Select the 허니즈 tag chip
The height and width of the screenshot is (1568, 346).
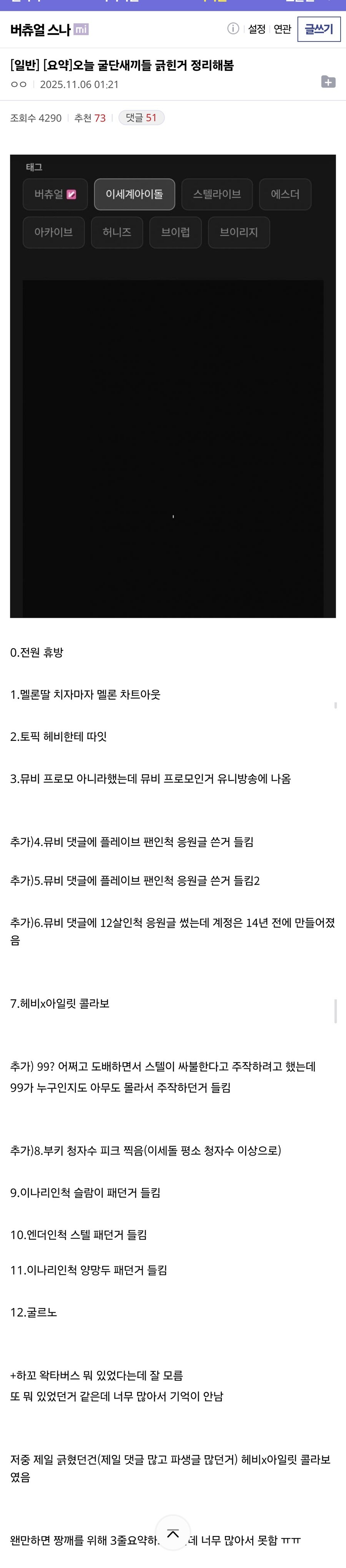(x=117, y=232)
